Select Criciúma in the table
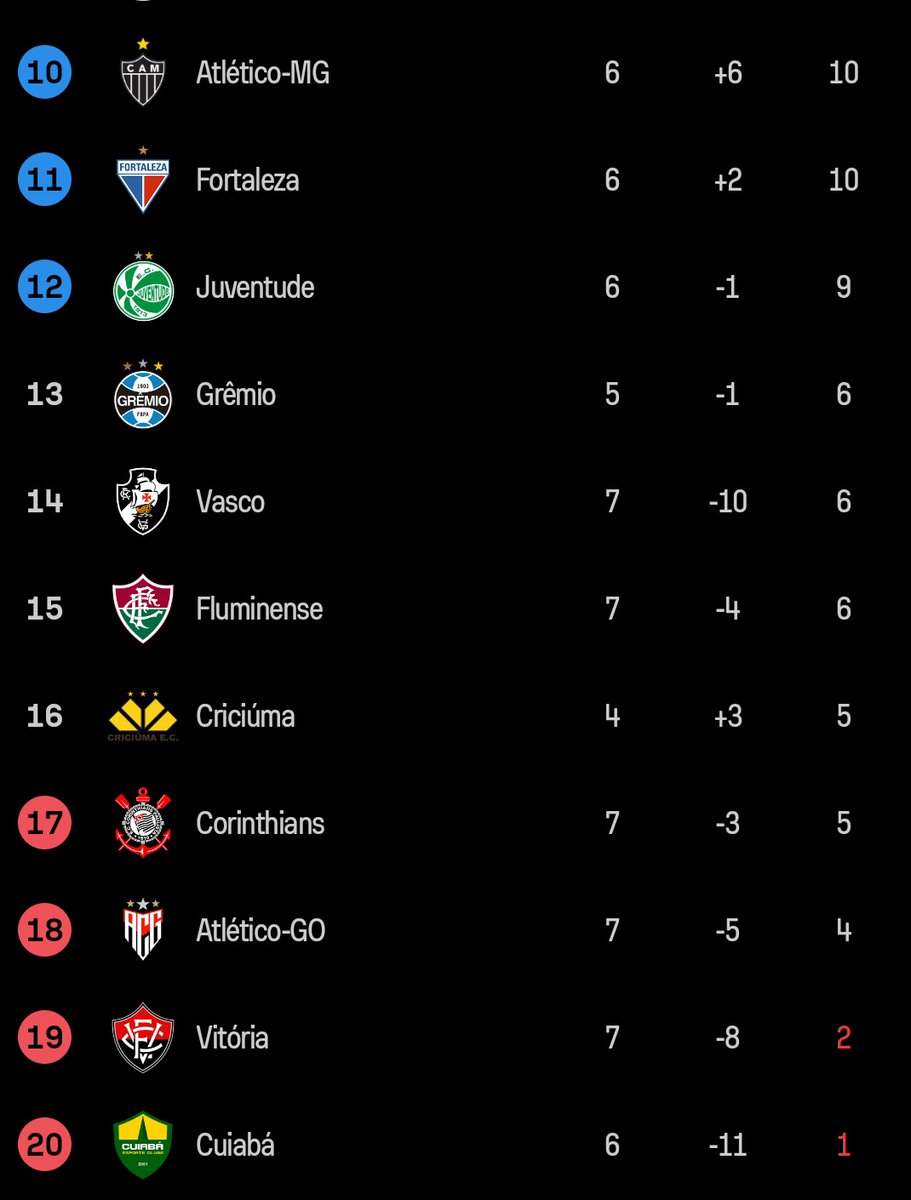 pyautogui.click(x=245, y=716)
